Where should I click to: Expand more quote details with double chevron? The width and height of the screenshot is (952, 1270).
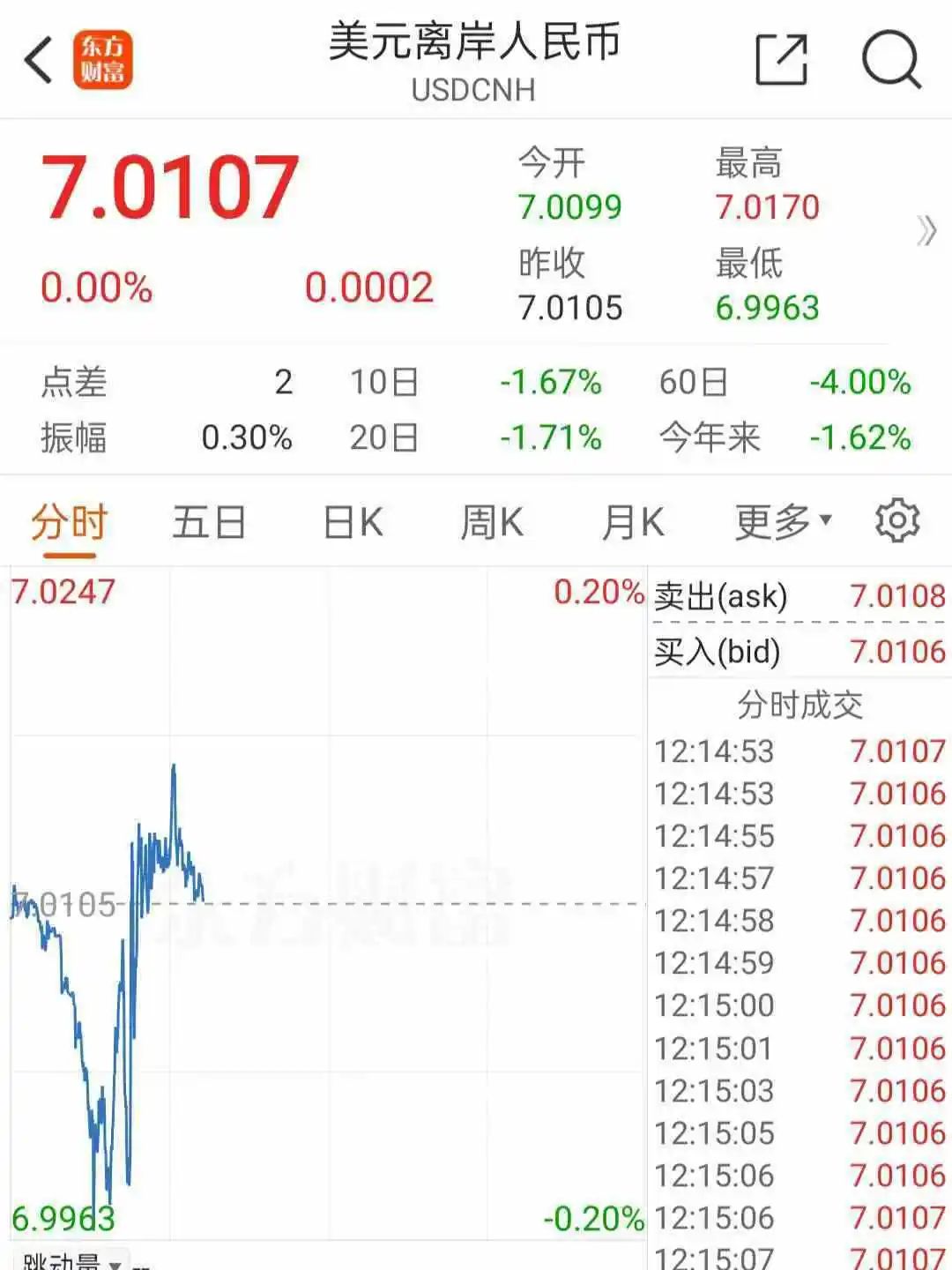926,232
